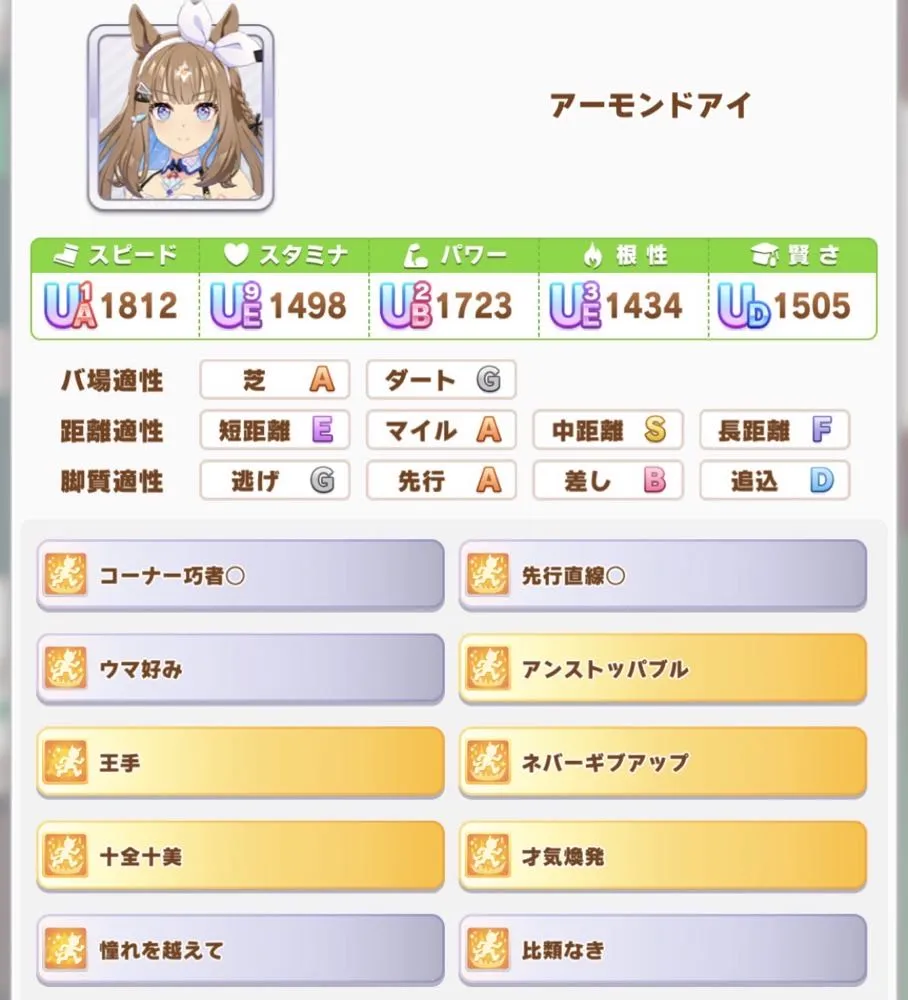Click the skill icon beside 先行直線○
This screenshot has height=1000, width=908.
(489, 574)
